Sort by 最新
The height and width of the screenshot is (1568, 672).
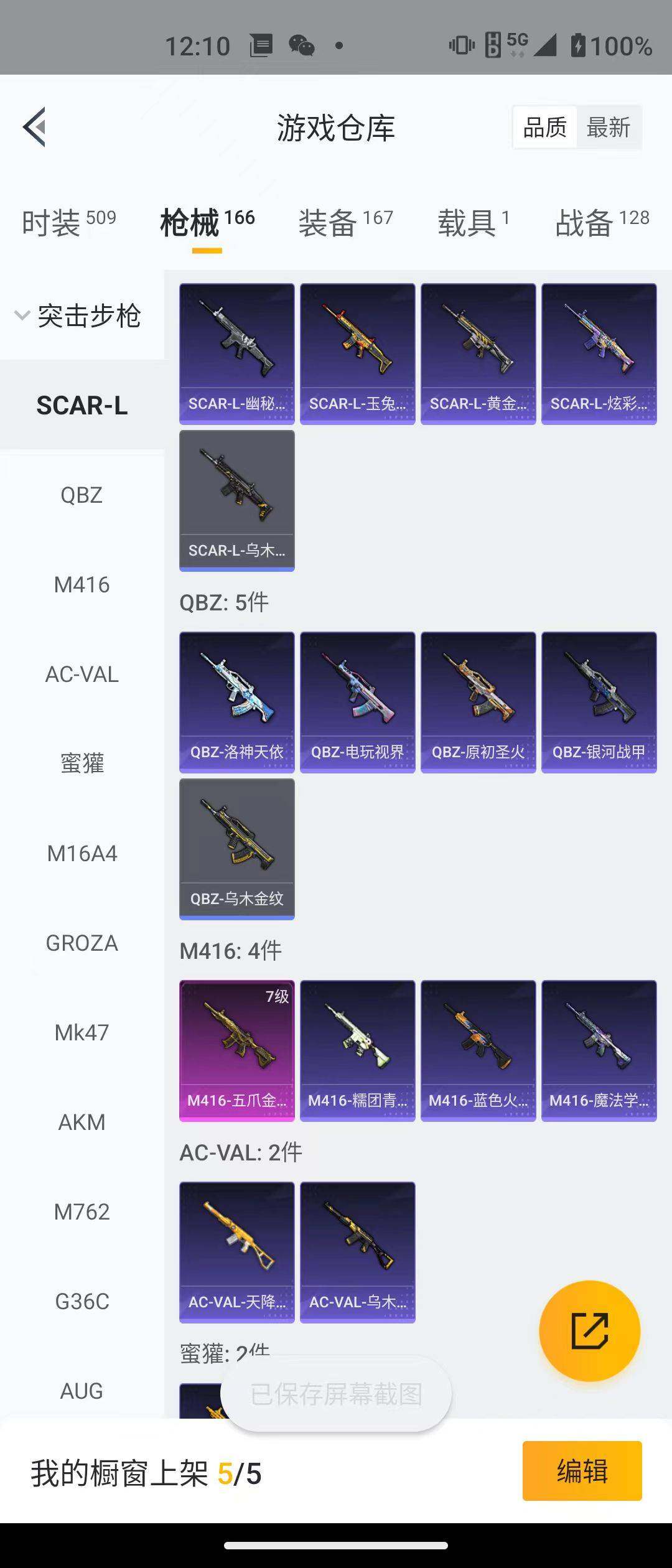608,128
